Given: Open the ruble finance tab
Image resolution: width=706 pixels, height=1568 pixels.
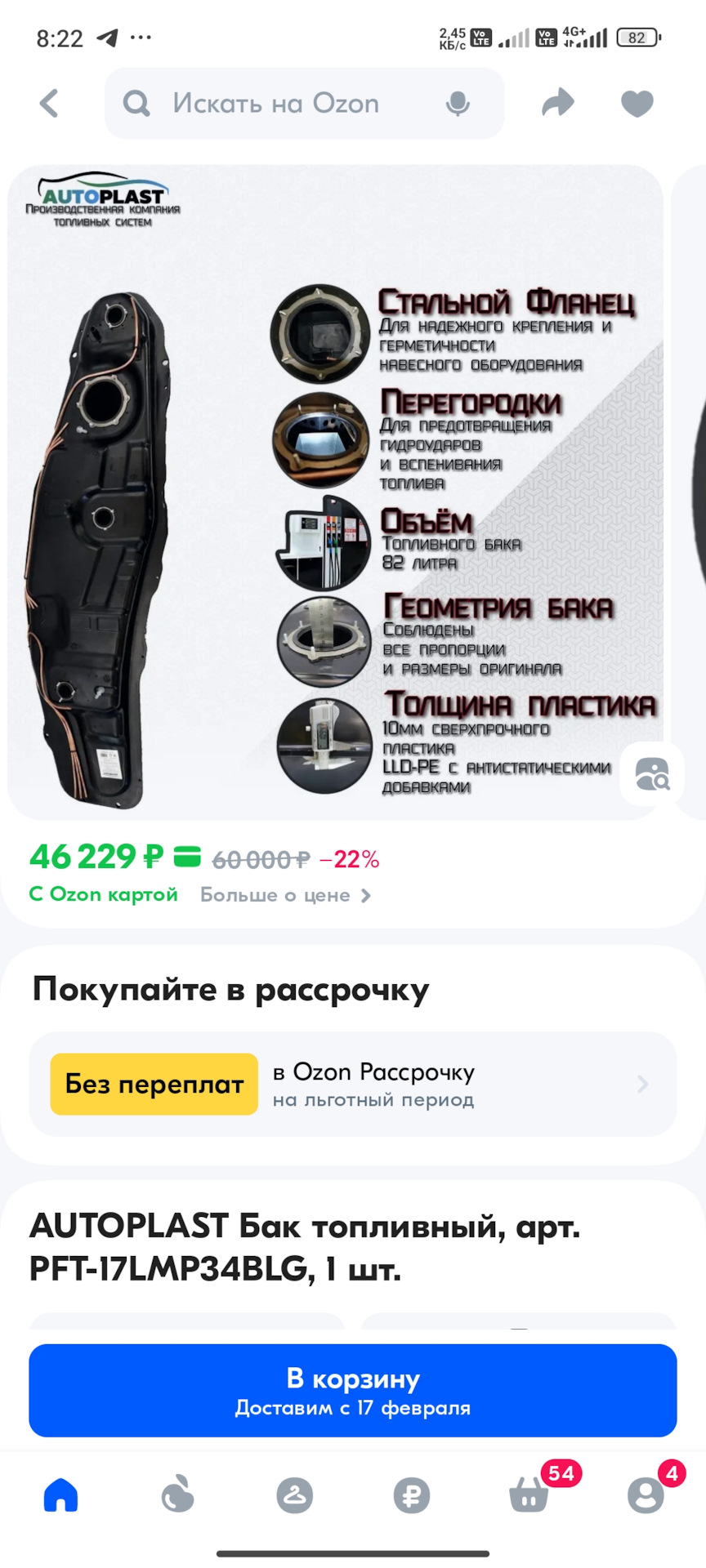Looking at the screenshot, I should tap(411, 1495).
